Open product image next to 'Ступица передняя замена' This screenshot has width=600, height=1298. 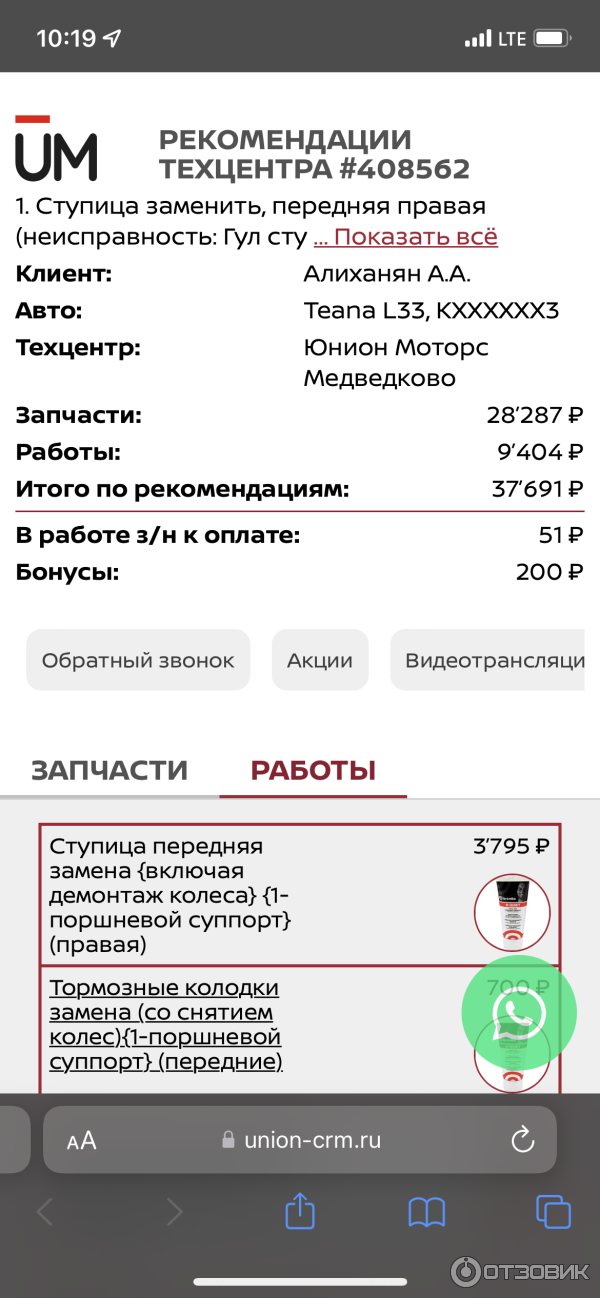tap(511, 911)
